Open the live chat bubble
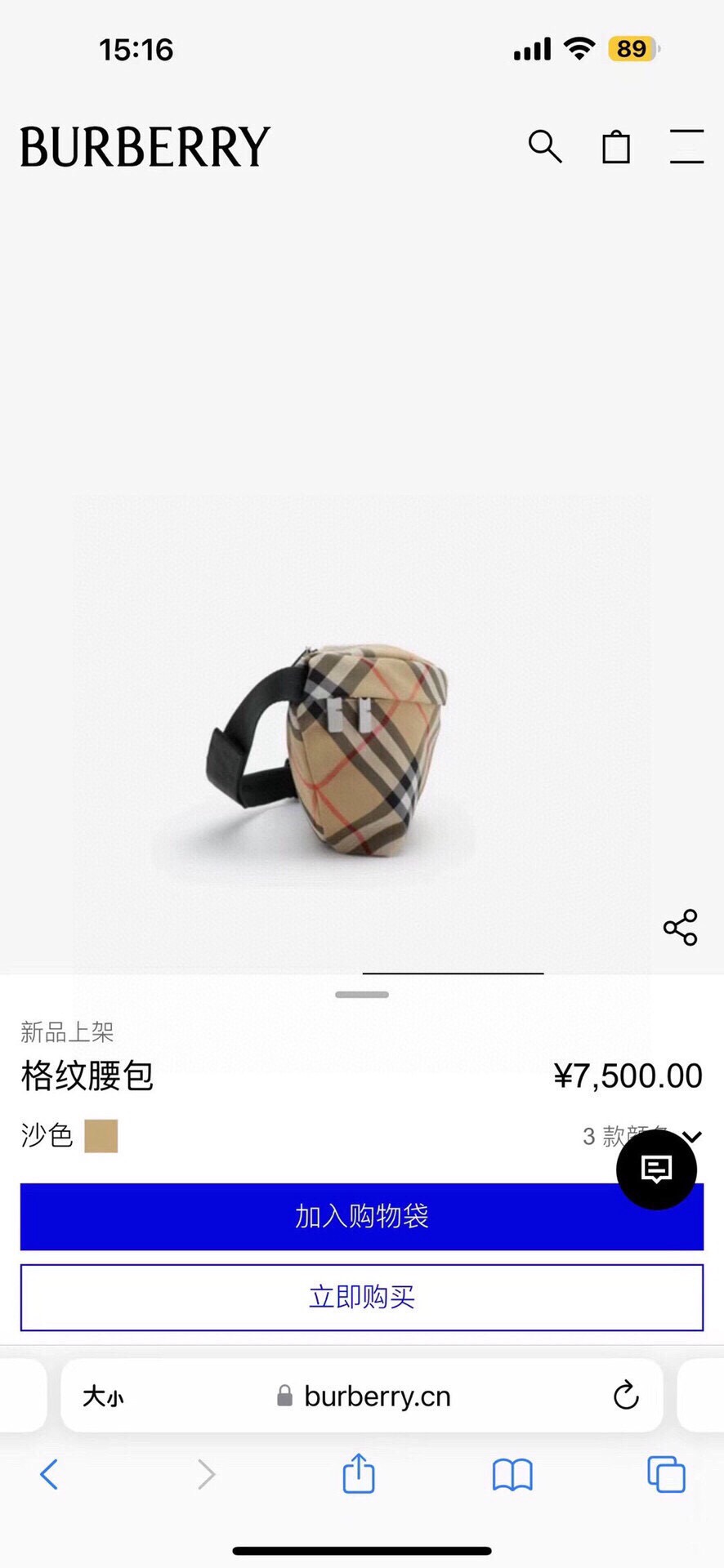 point(656,1169)
